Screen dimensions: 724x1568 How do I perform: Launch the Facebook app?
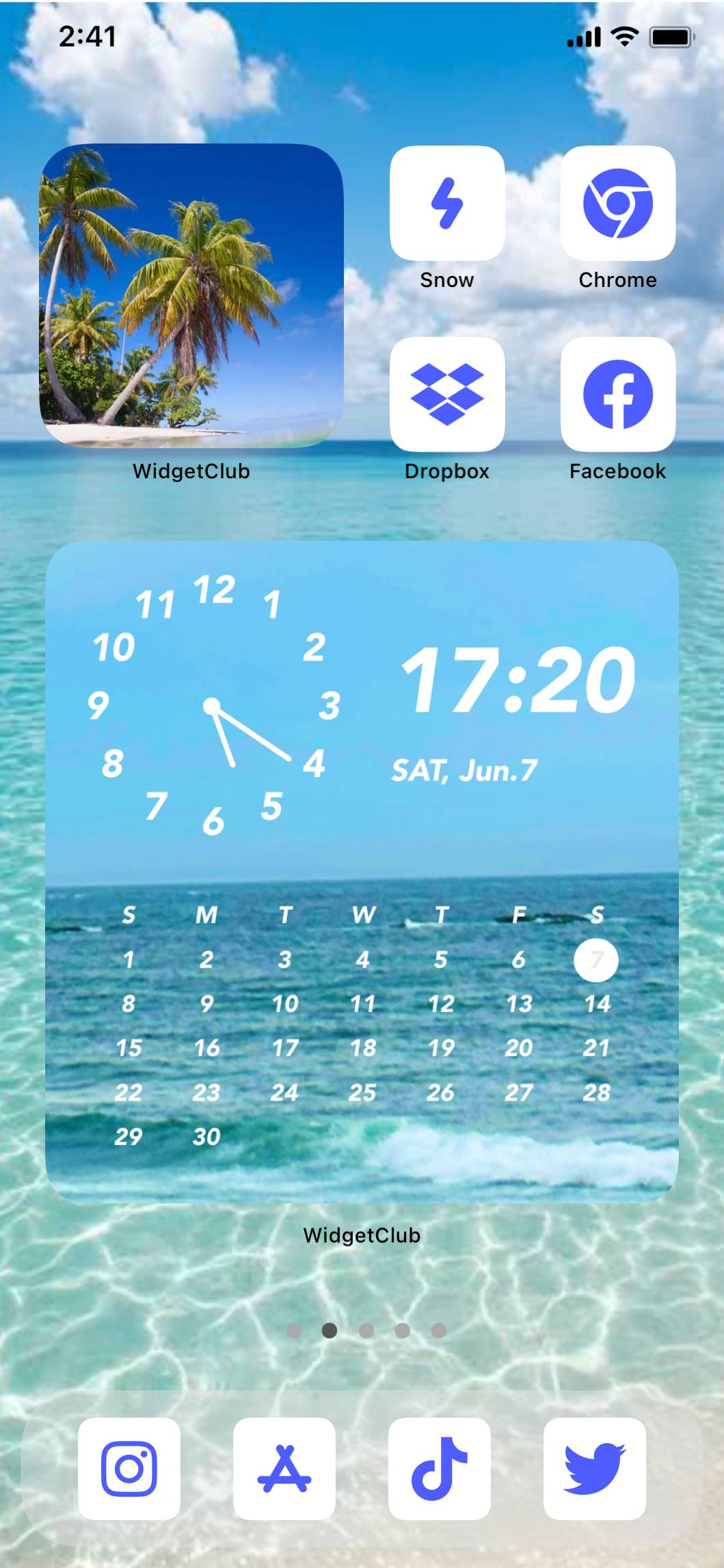tap(617, 394)
